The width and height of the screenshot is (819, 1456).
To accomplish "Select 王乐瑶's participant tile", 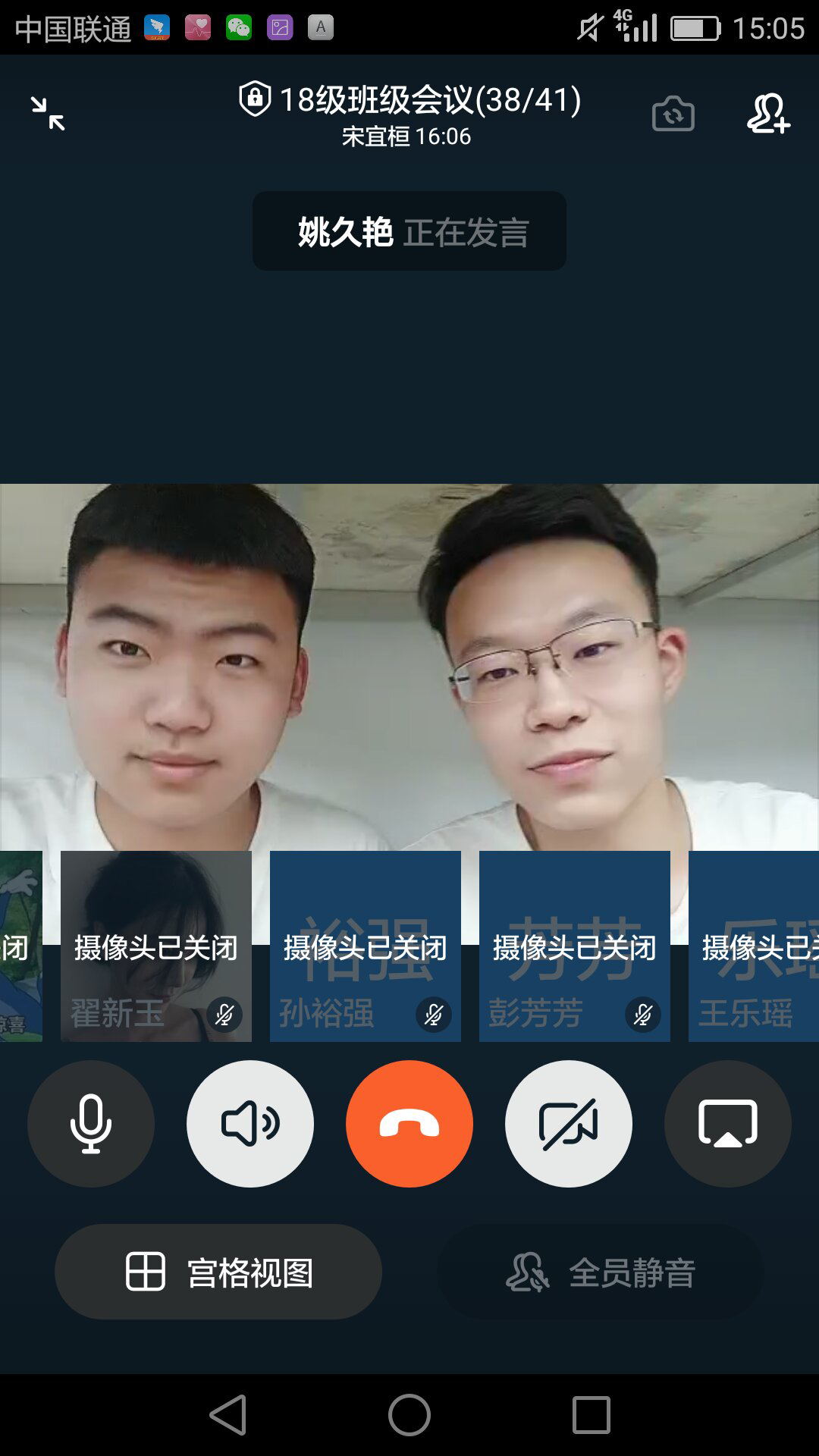I will click(x=754, y=946).
